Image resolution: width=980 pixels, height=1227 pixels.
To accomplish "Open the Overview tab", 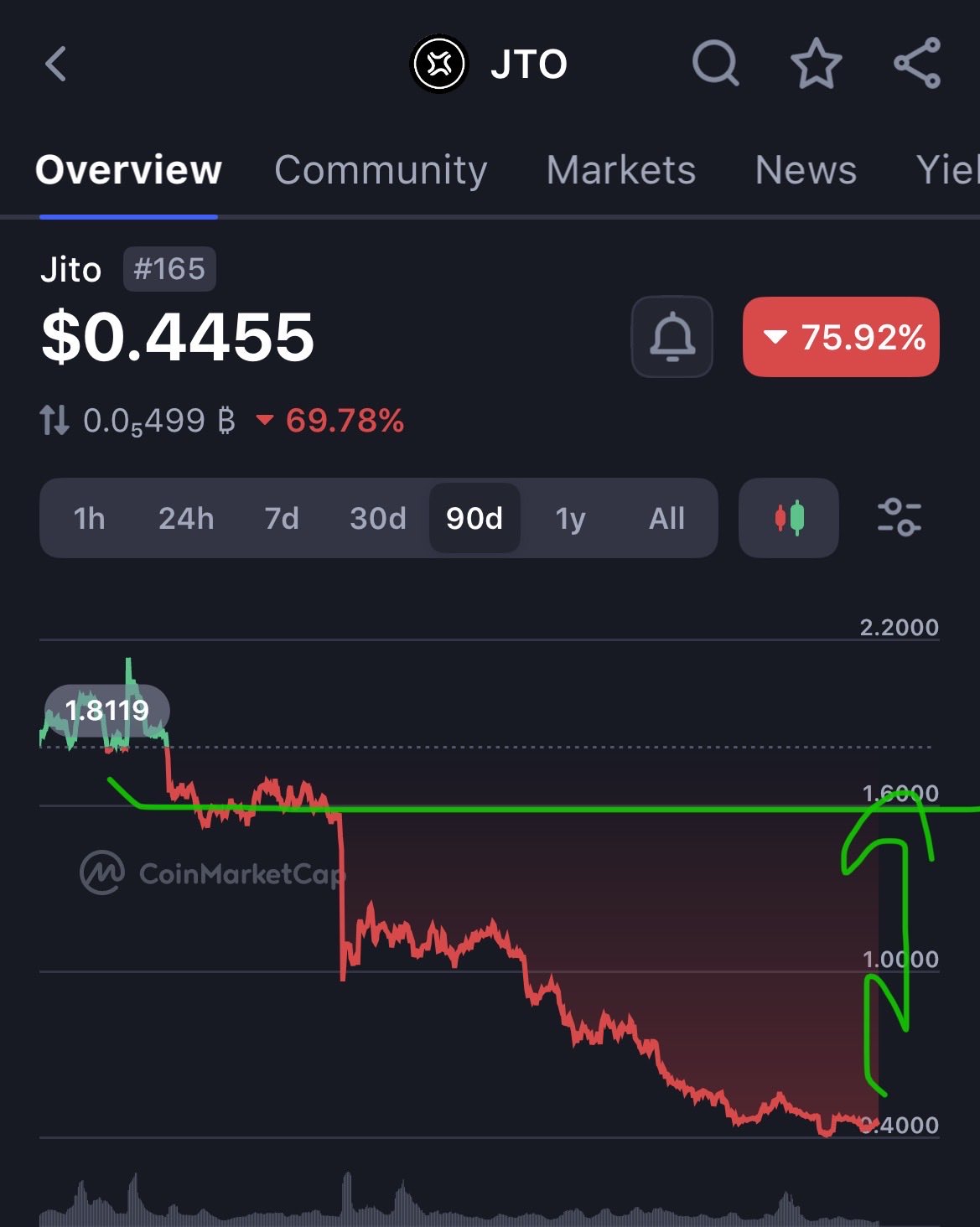I will click(x=128, y=170).
